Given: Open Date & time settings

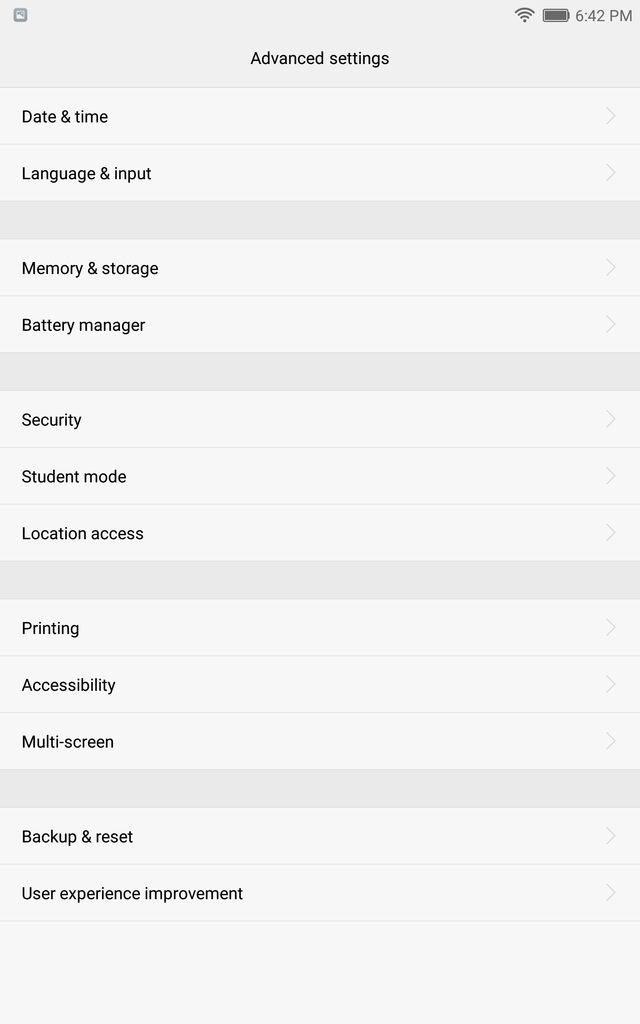Looking at the screenshot, I should (x=320, y=116).
